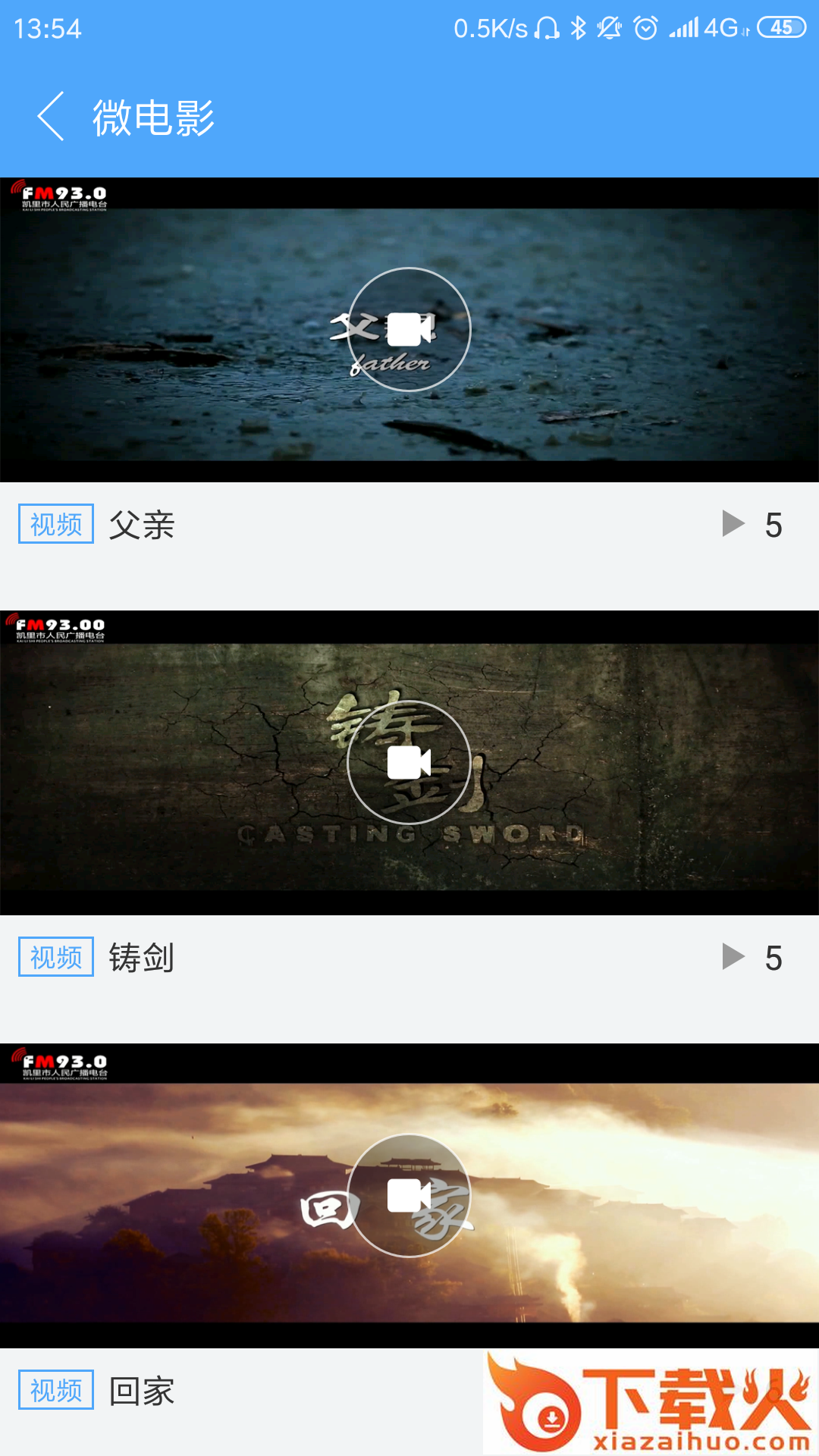Play the 父亲 video thumbnail
Screen dimensions: 819x1456
(409, 330)
